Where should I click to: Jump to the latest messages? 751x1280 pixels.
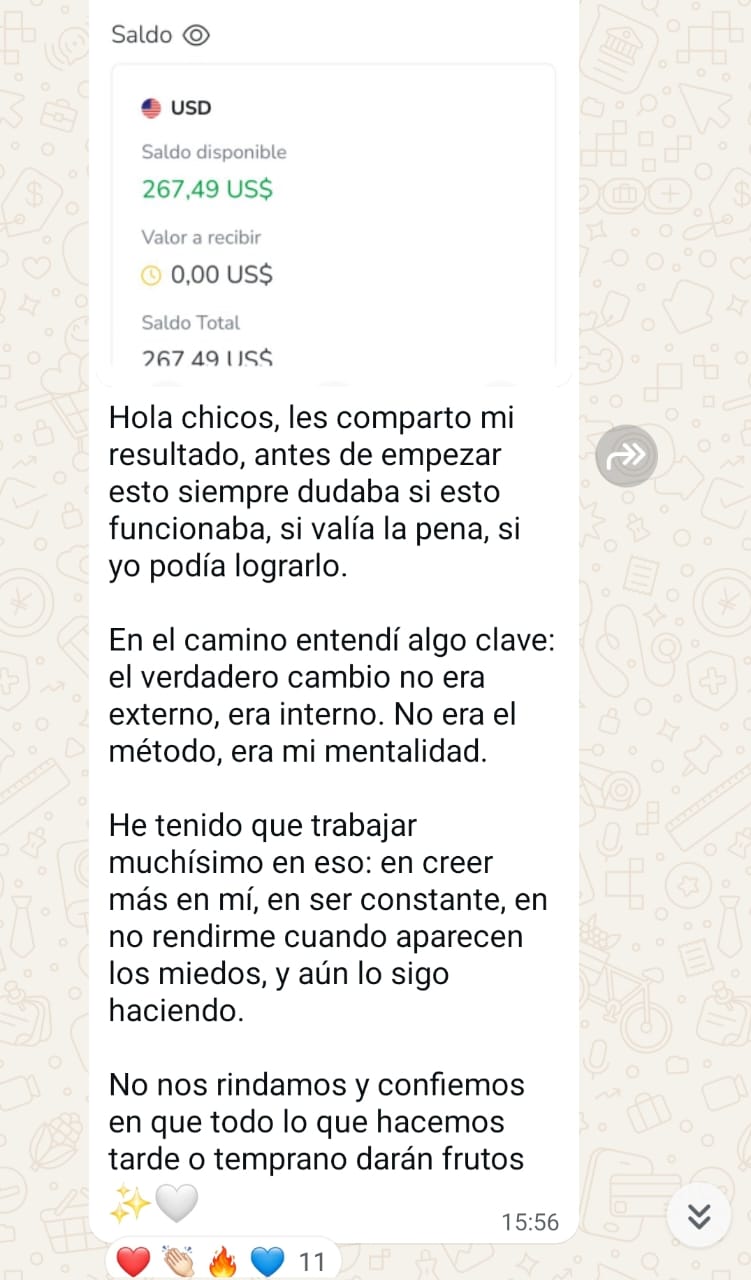699,1215
